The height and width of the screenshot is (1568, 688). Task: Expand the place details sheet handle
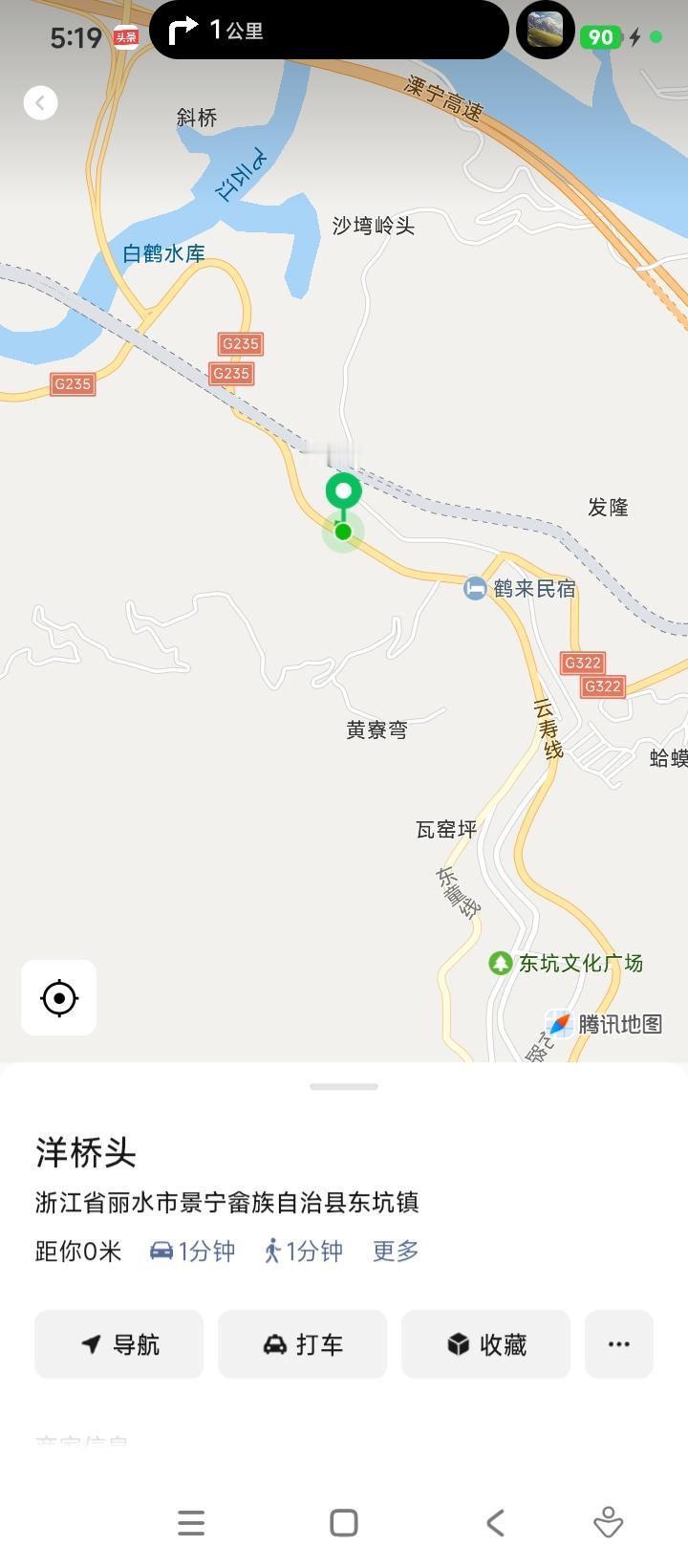pyautogui.click(x=344, y=1086)
